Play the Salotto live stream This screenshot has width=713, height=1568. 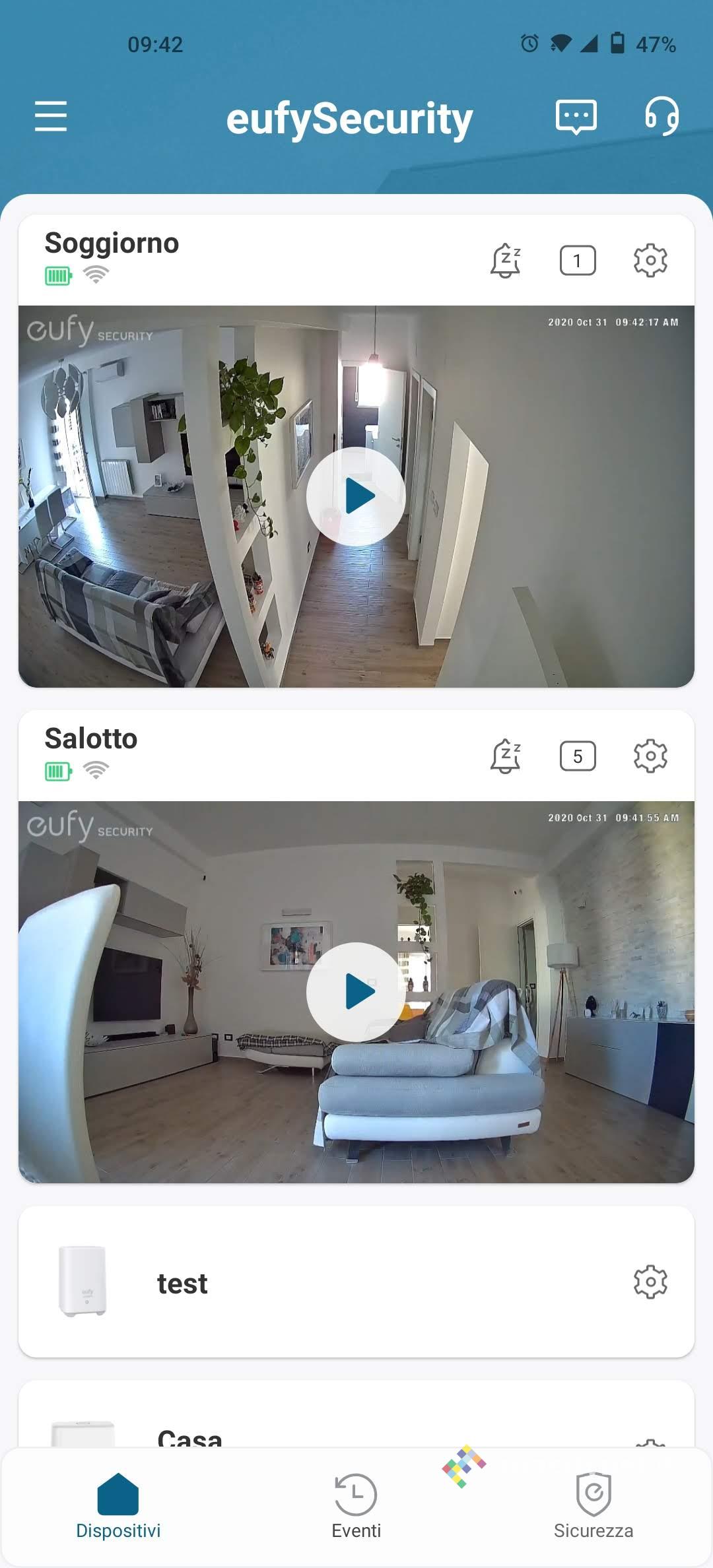click(356, 992)
